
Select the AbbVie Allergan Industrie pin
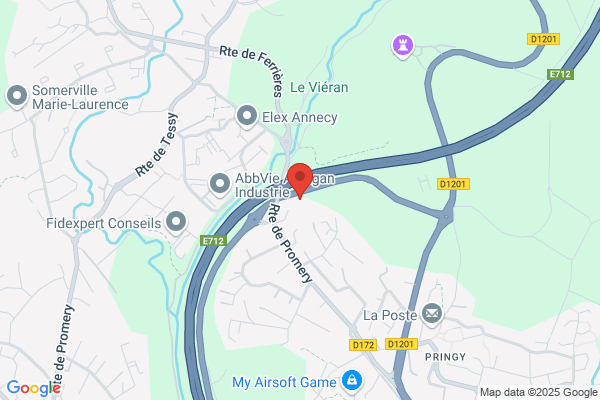220,184
